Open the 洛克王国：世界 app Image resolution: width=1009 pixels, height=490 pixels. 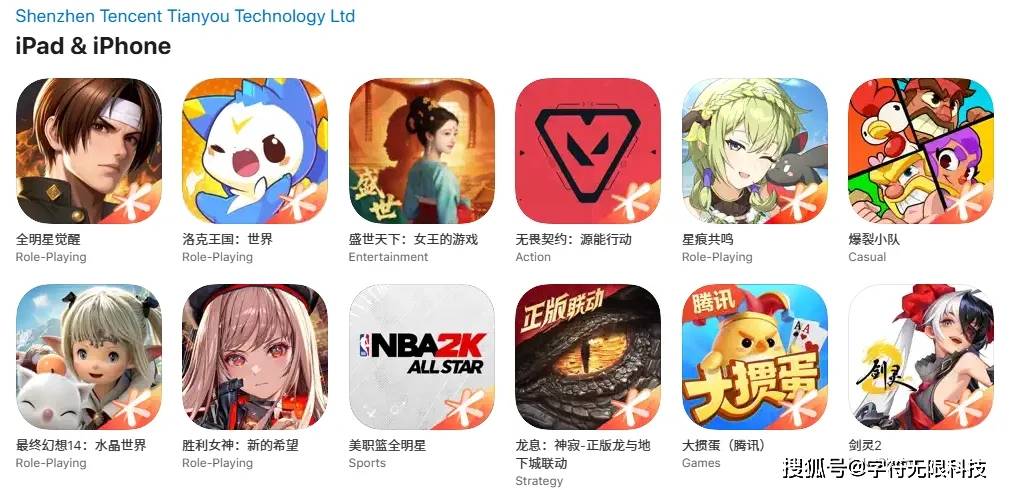[x=254, y=150]
